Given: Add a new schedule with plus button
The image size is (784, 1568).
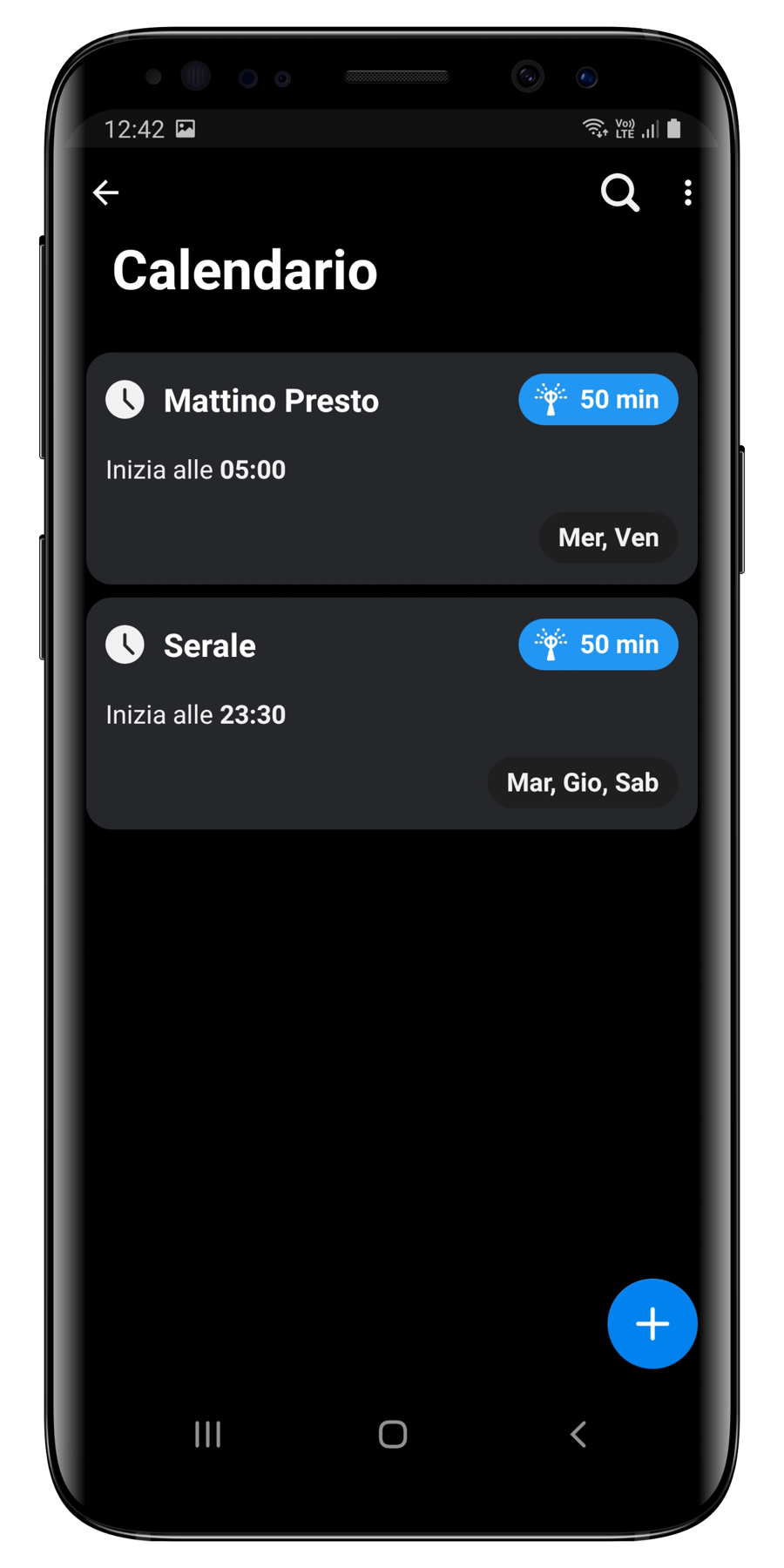Looking at the screenshot, I should tap(652, 1323).
